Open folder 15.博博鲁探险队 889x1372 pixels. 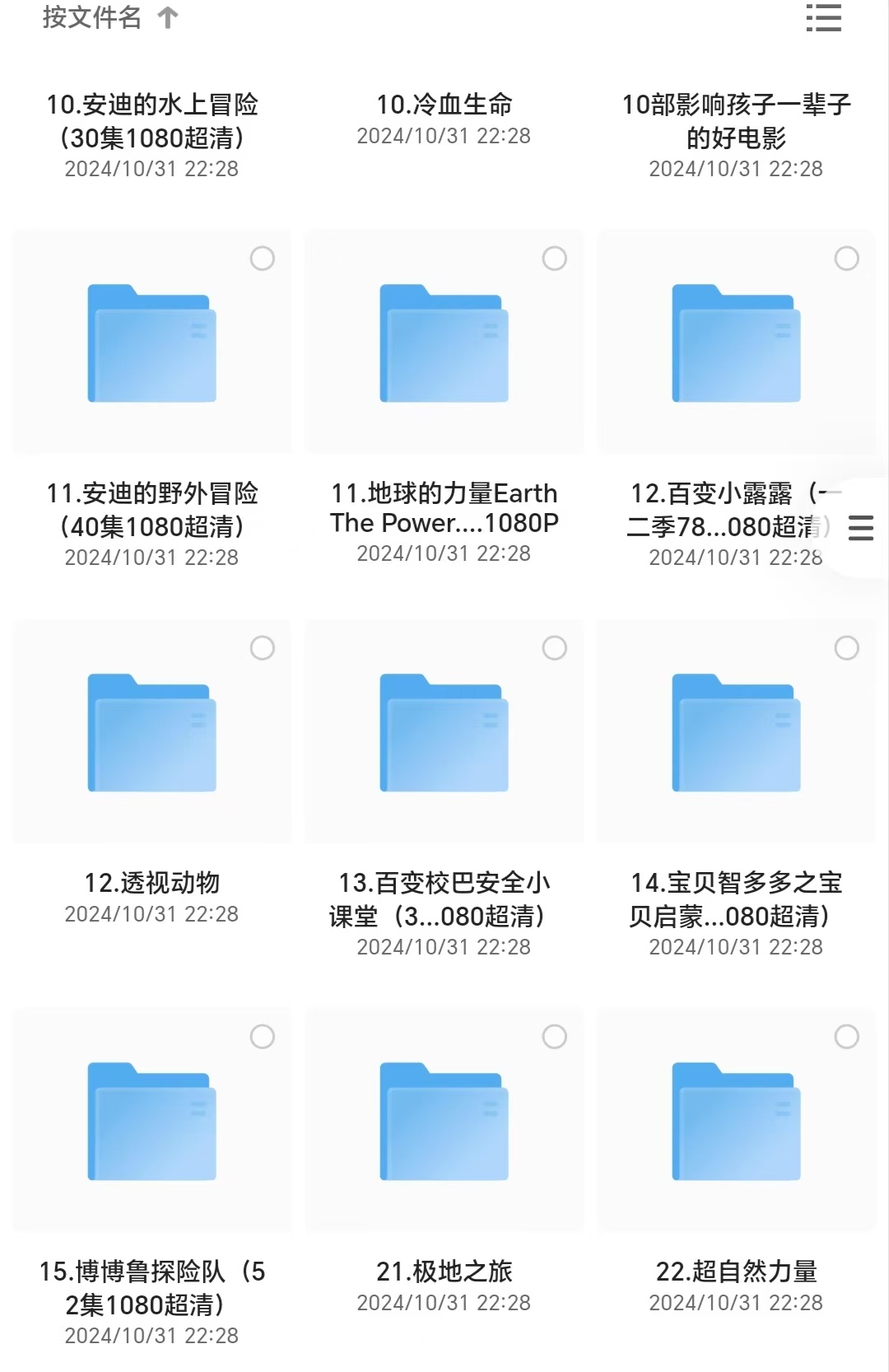point(152,1122)
